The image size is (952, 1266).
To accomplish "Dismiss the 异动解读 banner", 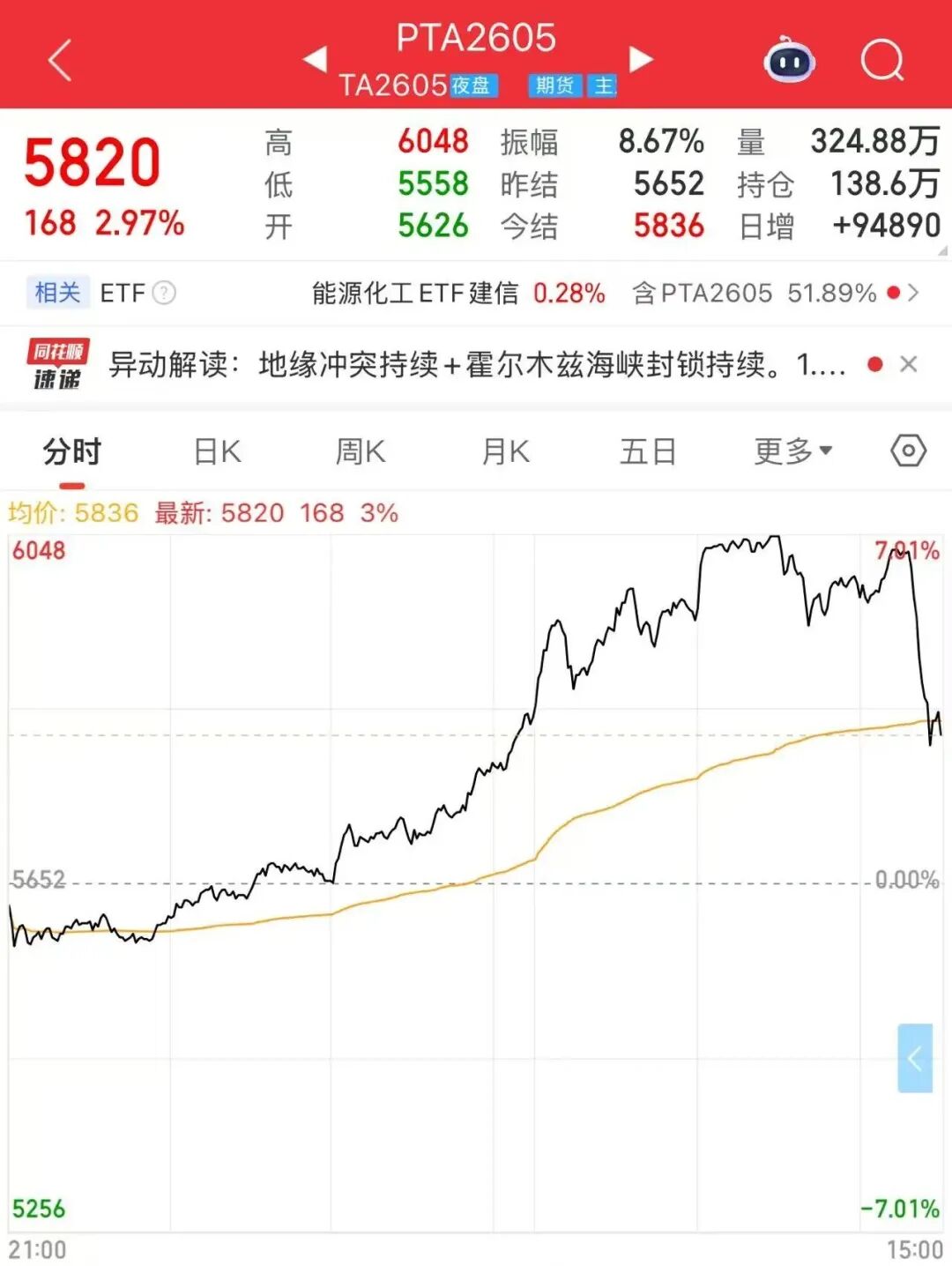I will coord(909,364).
